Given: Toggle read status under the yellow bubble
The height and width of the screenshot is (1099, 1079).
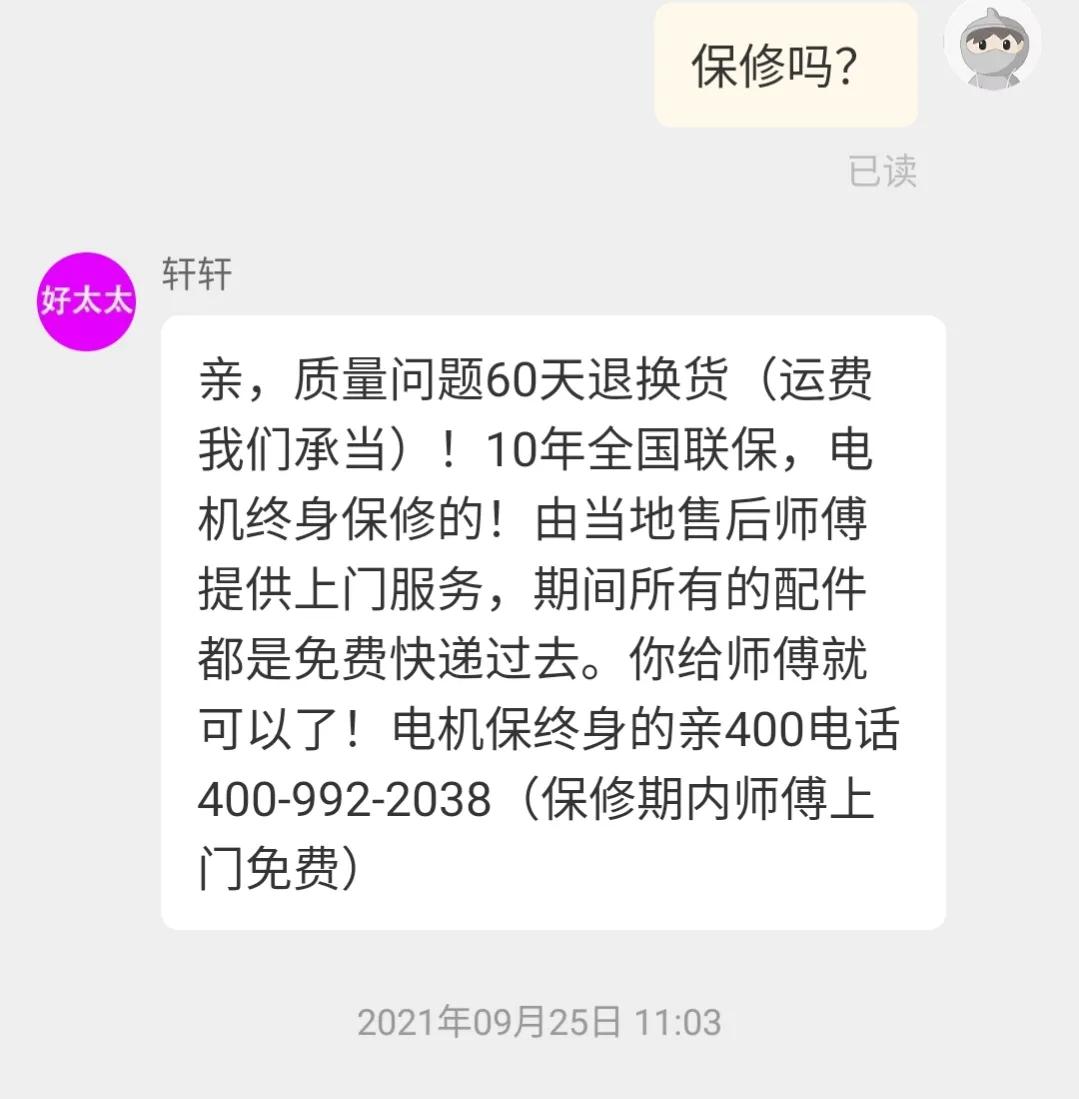Looking at the screenshot, I should tap(884, 171).
